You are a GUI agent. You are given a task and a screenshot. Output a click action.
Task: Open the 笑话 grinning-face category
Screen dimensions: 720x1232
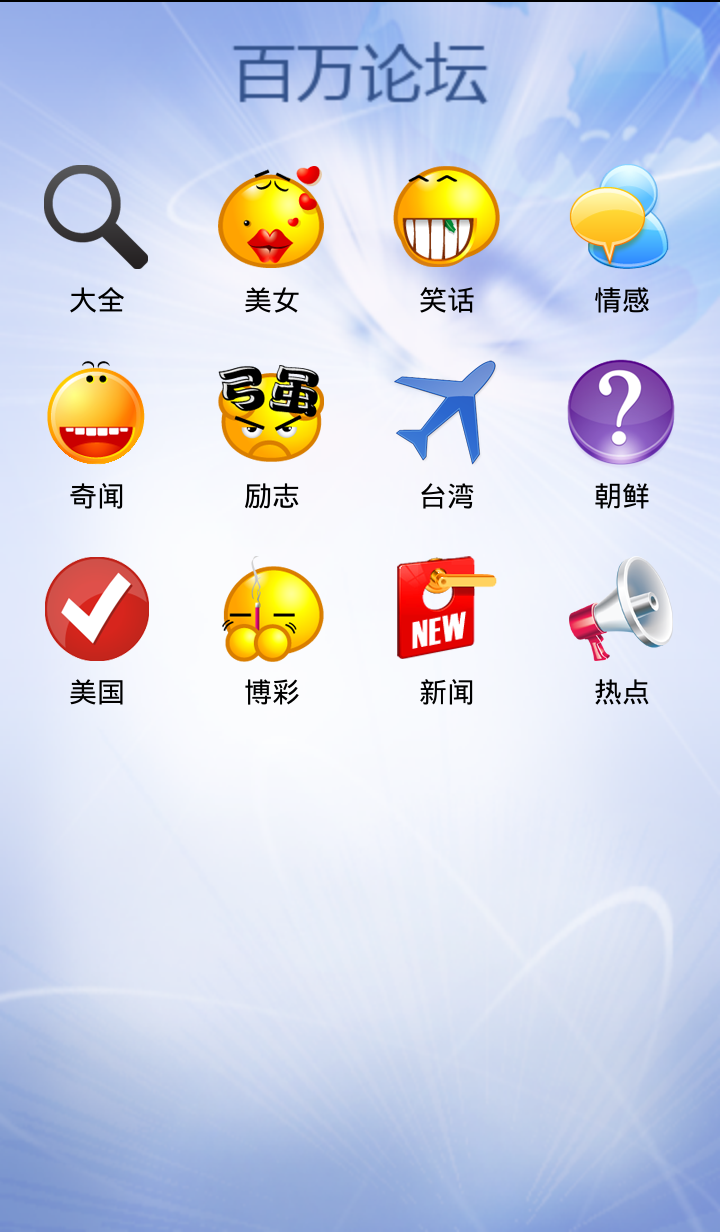click(x=446, y=219)
